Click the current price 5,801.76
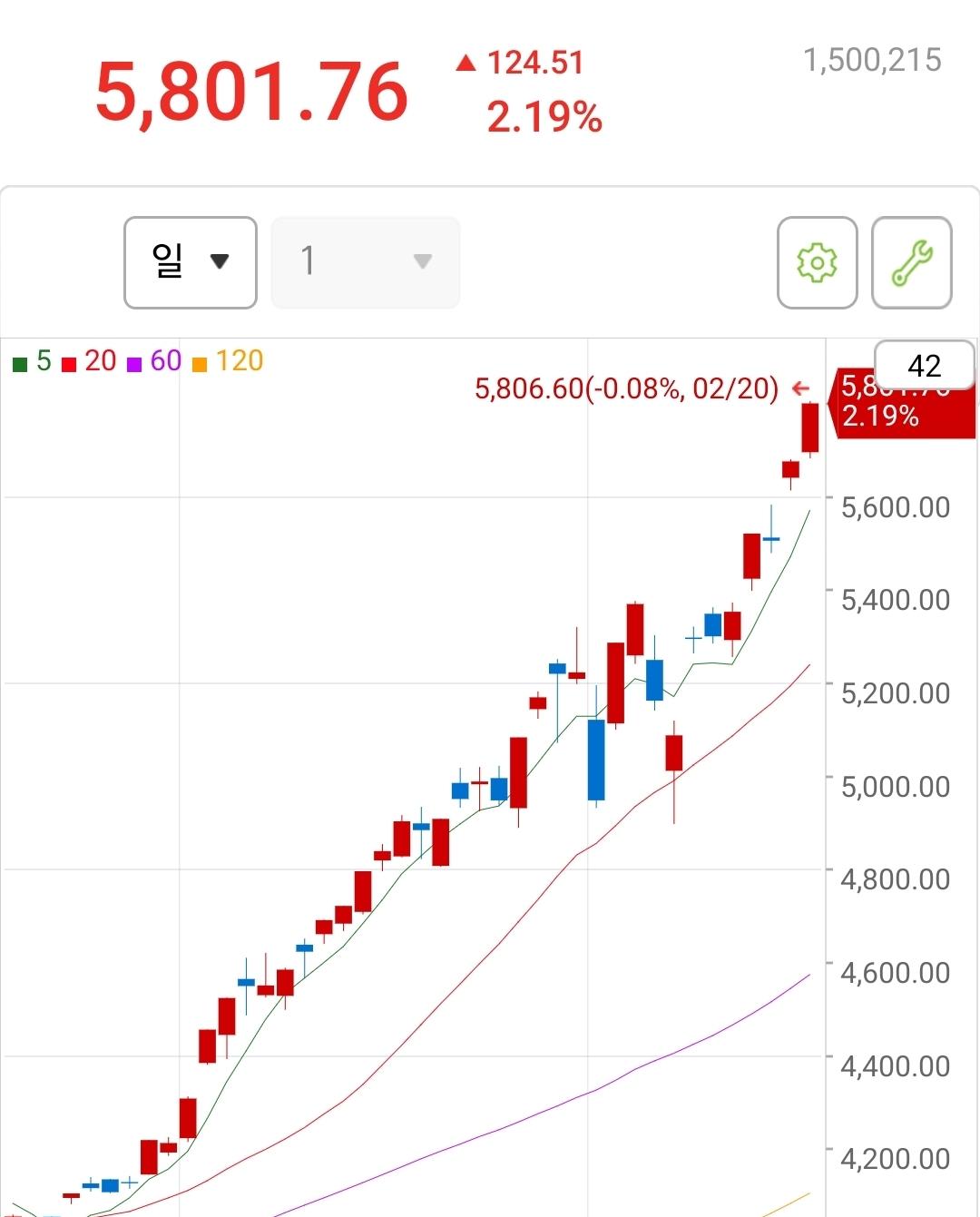Viewport: 980px width, 1217px height. (x=252, y=91)
